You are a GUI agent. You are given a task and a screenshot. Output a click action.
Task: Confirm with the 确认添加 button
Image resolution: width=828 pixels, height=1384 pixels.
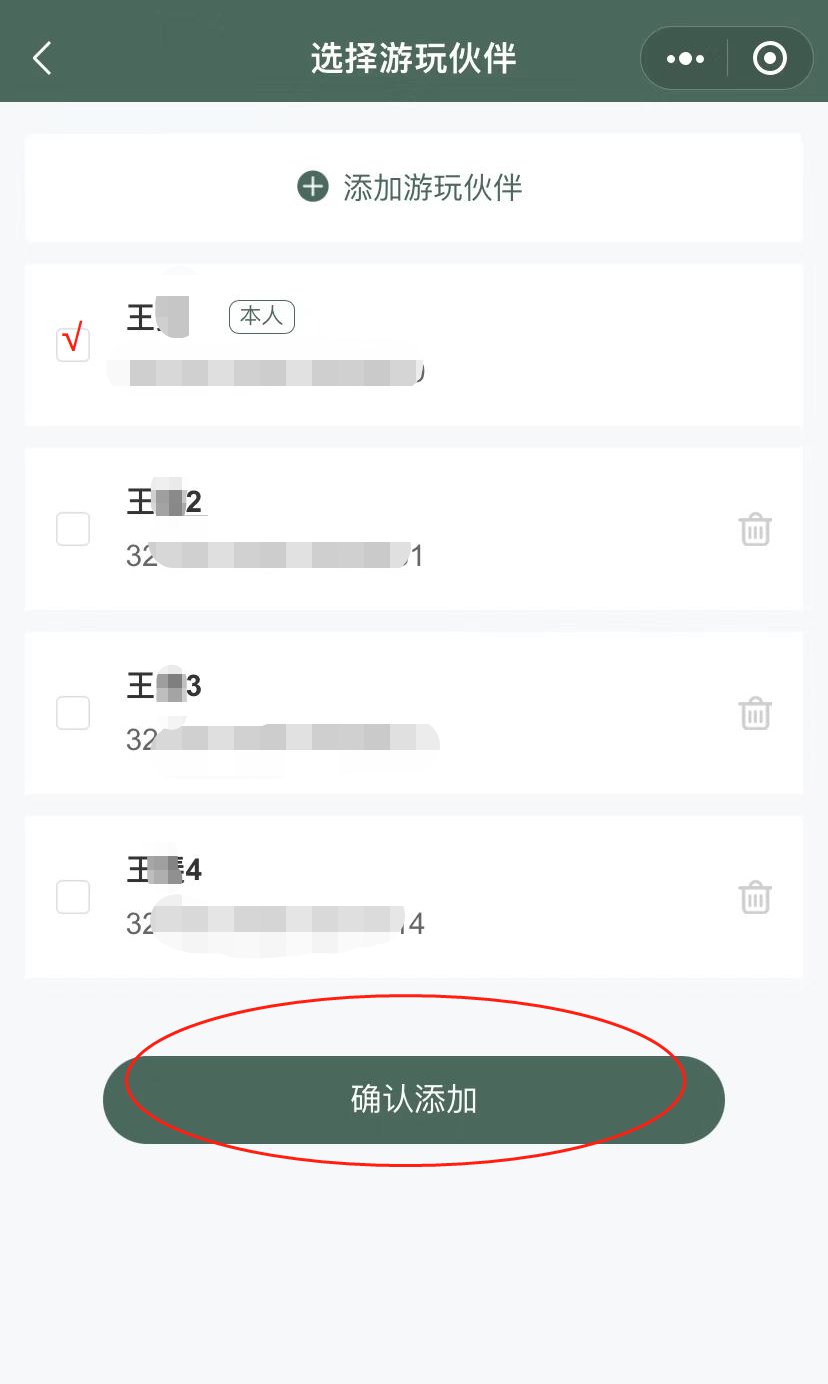(413, 1100)
